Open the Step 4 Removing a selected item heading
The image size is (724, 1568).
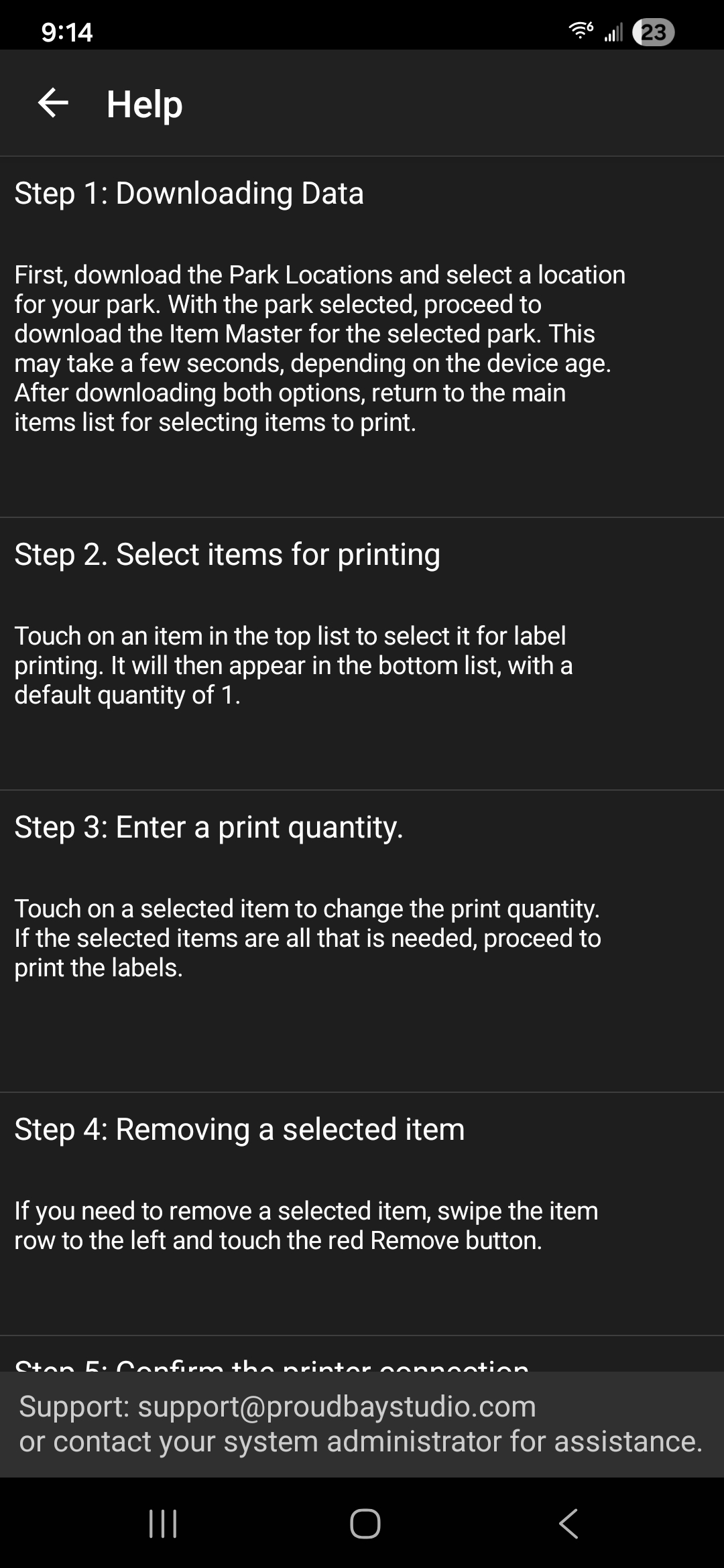point(239,1128)
